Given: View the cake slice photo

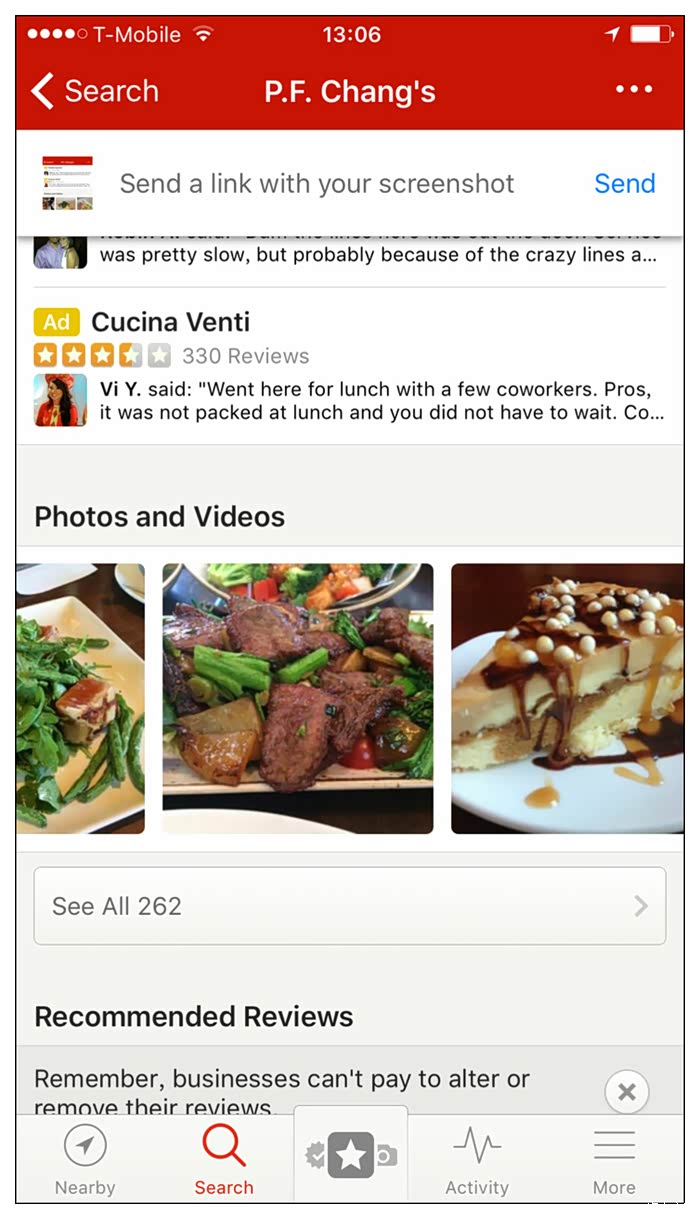Looking at the screenshot, I should (567, 698).
